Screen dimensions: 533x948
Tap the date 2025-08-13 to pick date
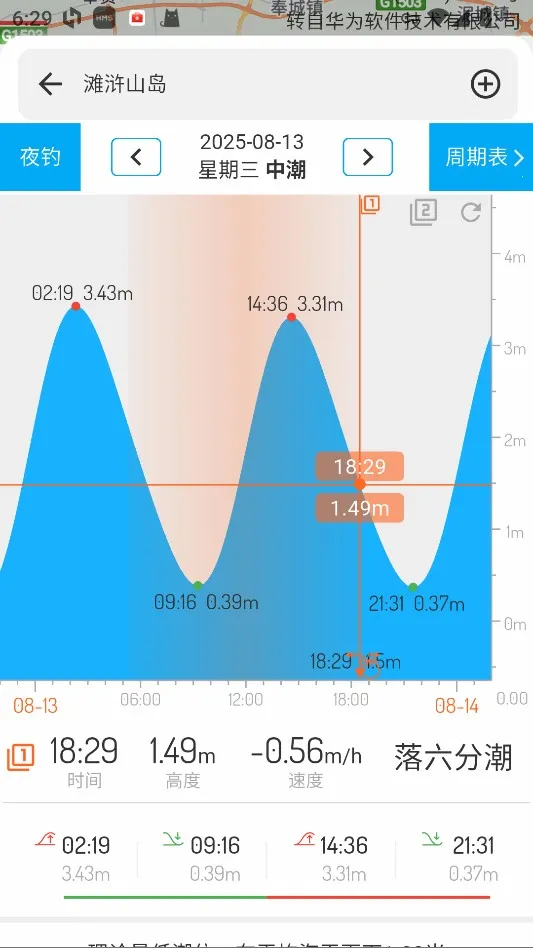[252, 142]
